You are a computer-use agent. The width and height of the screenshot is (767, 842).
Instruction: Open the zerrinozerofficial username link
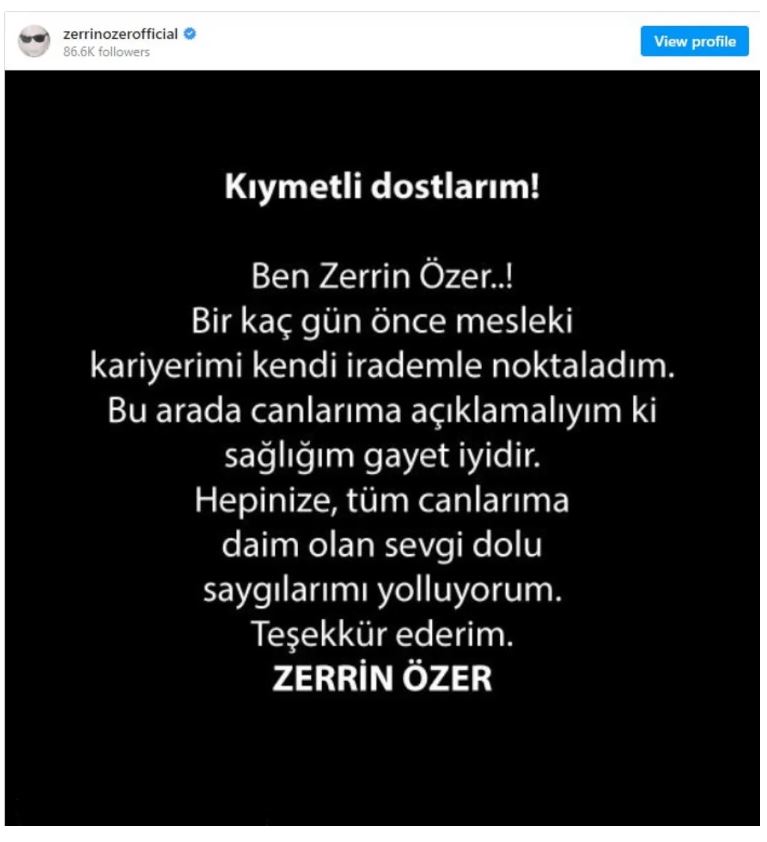pyautogui.click(x=119, y=34)
